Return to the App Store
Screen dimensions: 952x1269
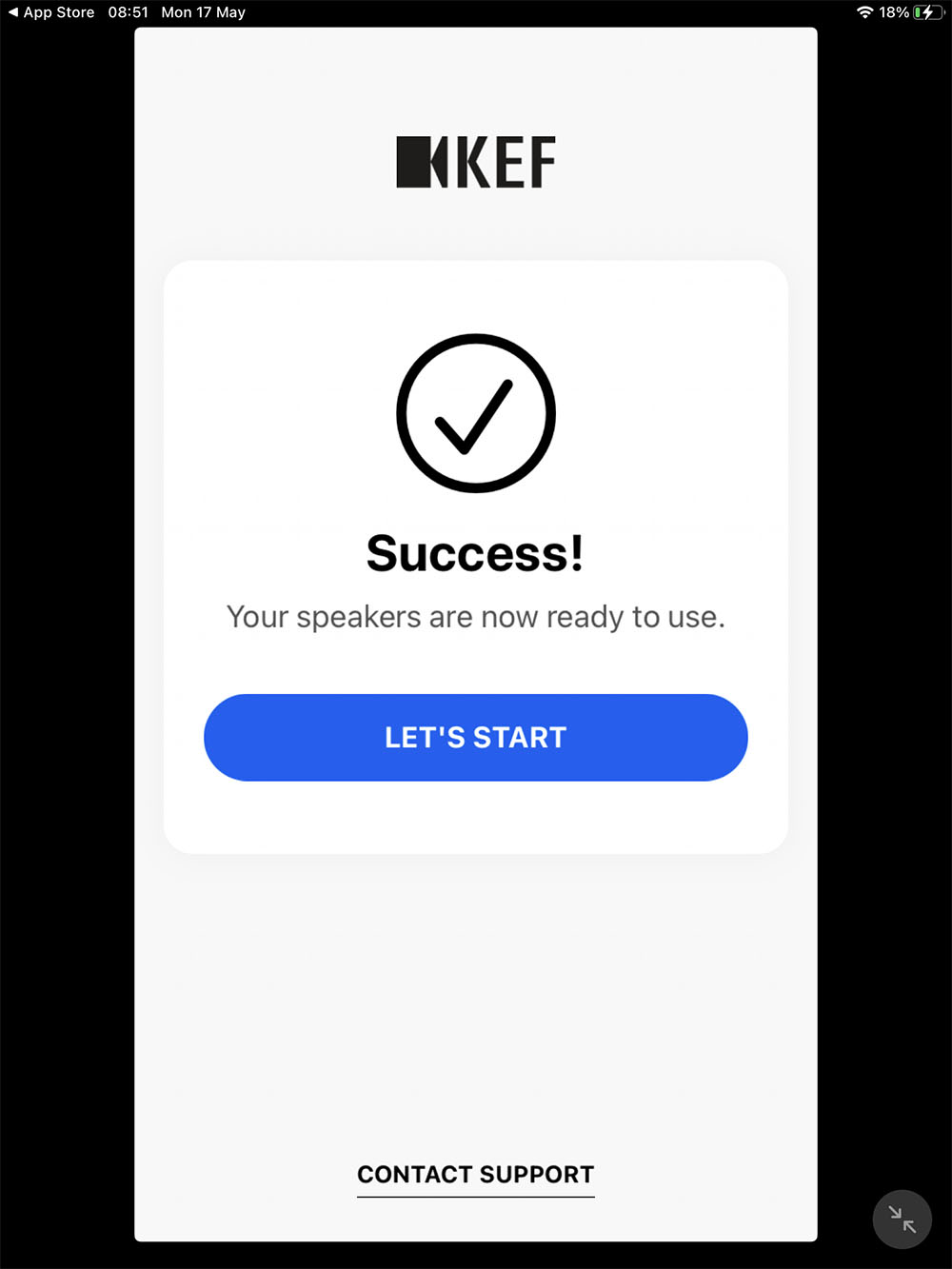coord(51,12)
